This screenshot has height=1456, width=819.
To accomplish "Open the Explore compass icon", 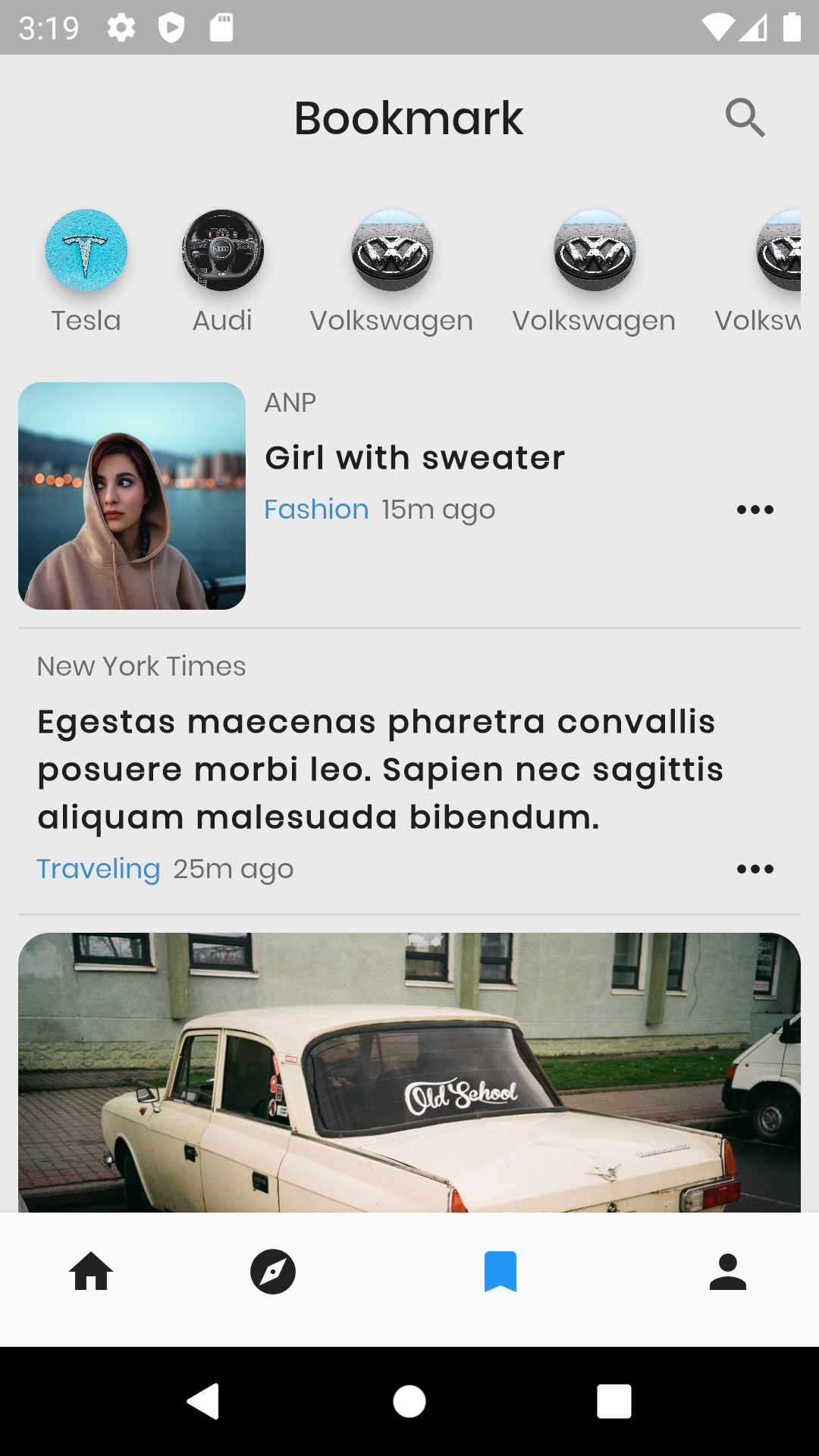I will (273, 1272).
